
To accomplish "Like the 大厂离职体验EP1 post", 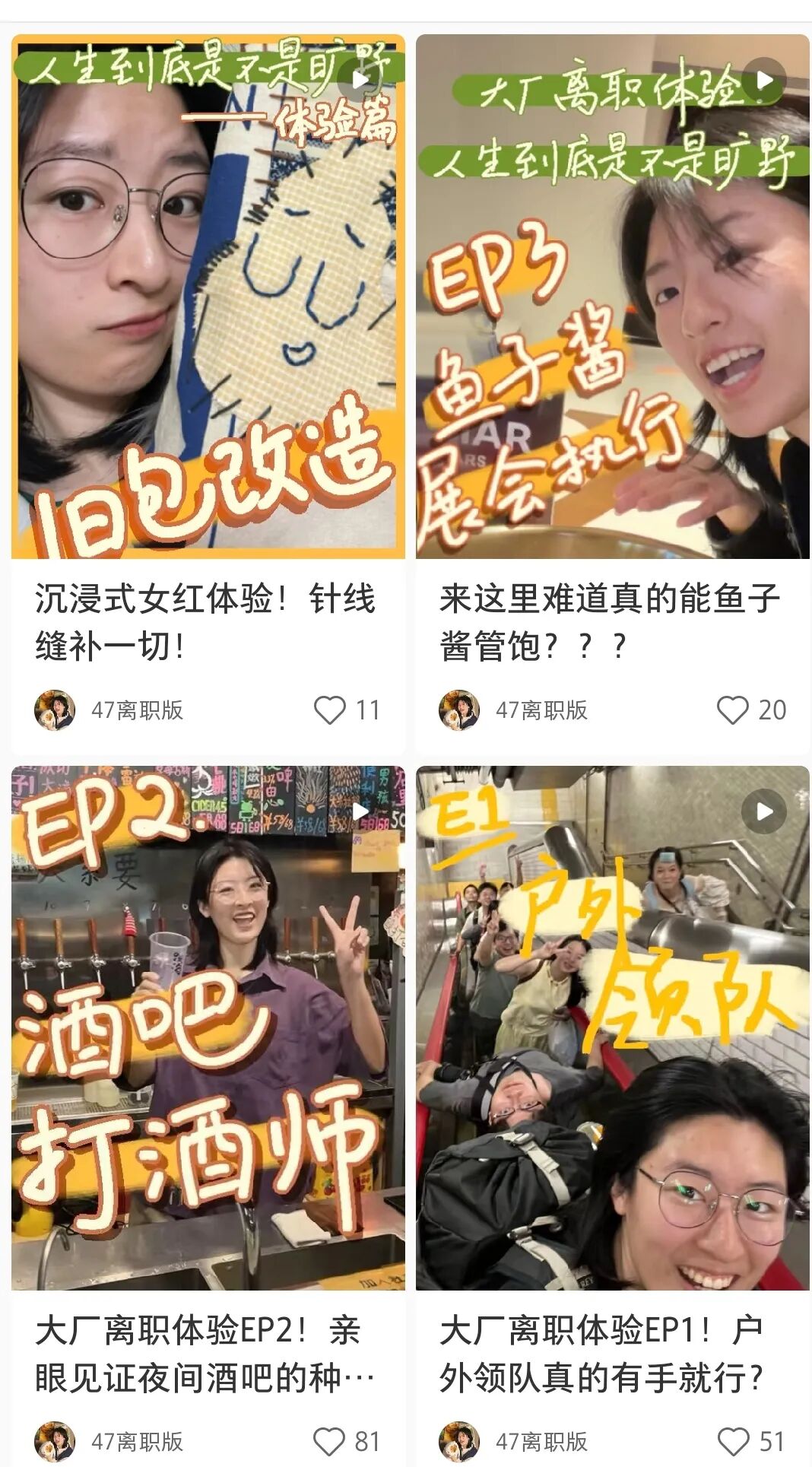I will click(733, 1441).
